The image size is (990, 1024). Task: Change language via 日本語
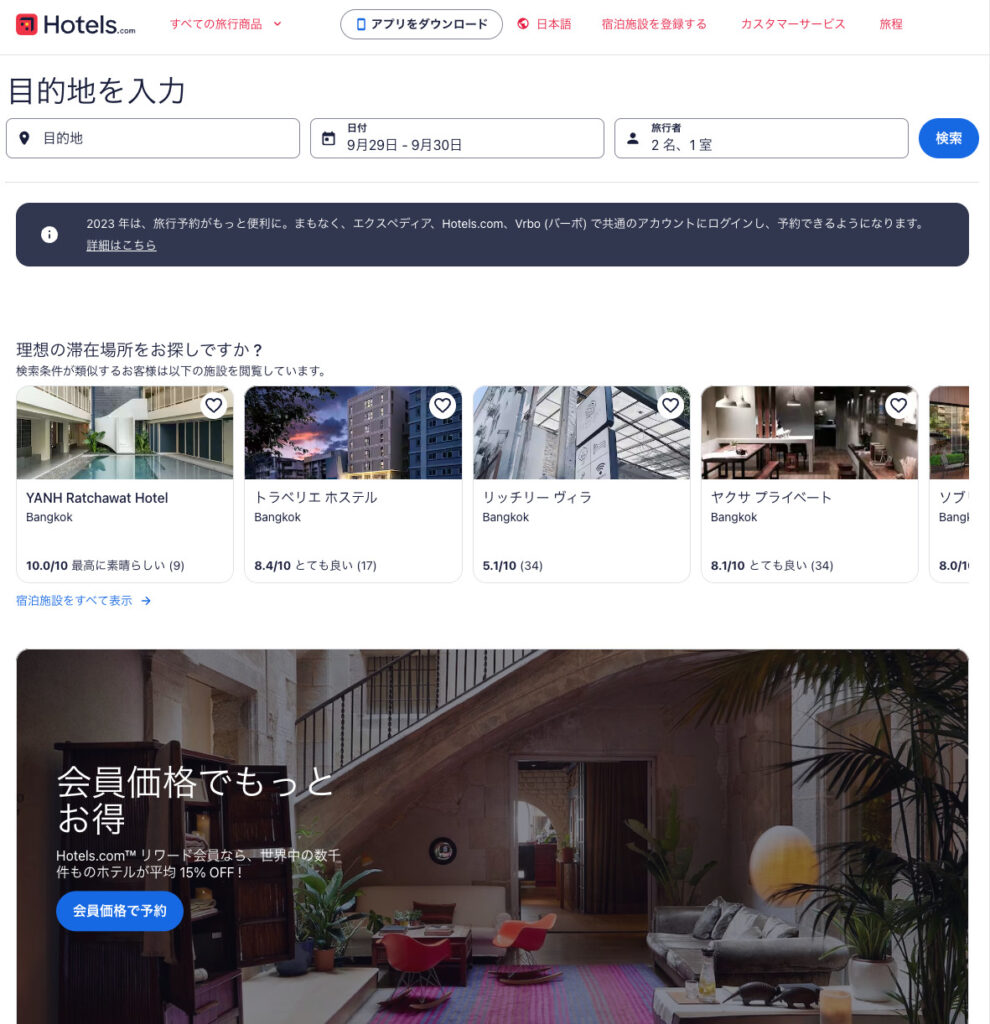(545, 24)
